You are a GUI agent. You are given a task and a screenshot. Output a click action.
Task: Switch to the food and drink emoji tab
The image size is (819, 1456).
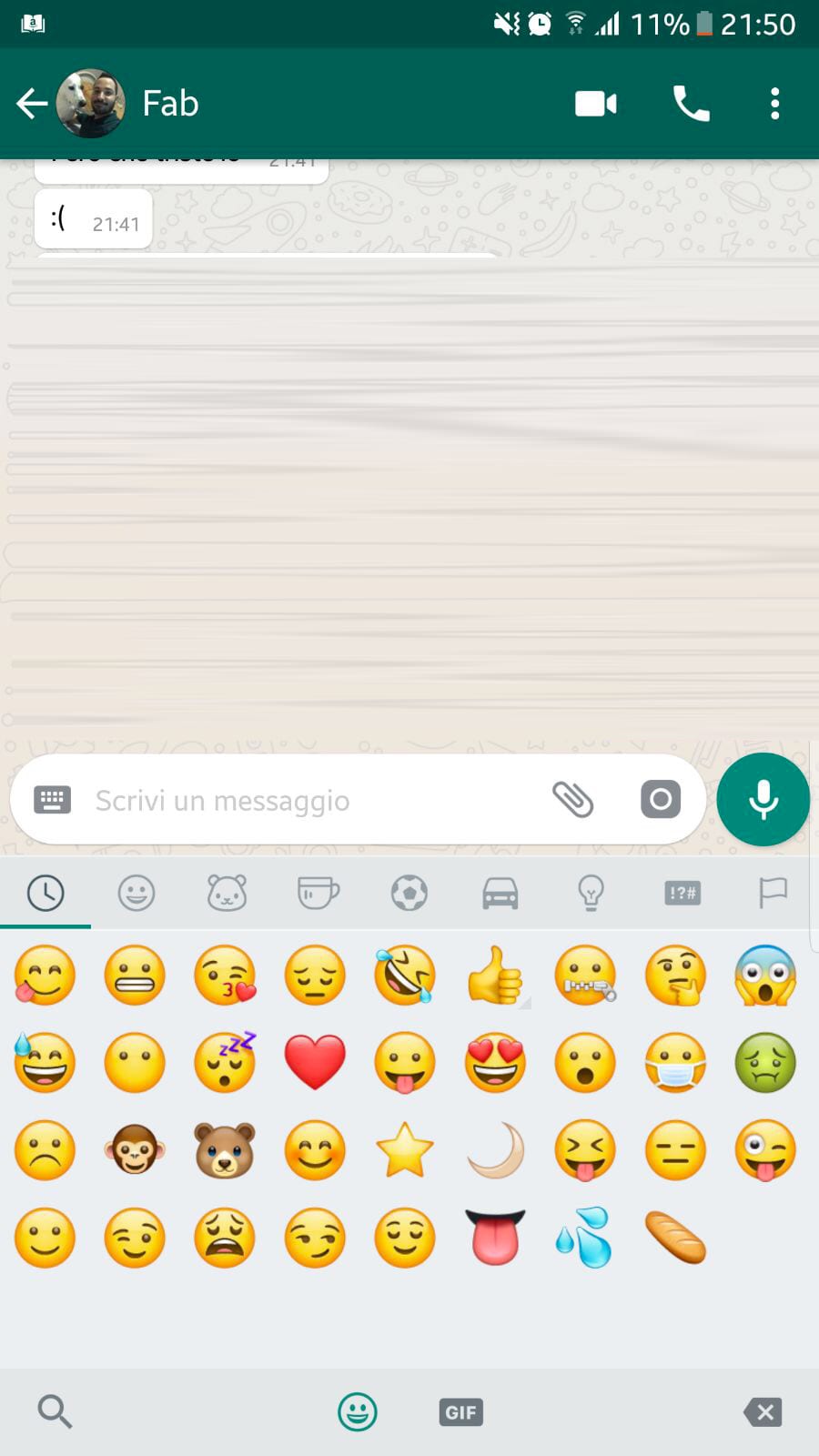(x=318, y=893)
